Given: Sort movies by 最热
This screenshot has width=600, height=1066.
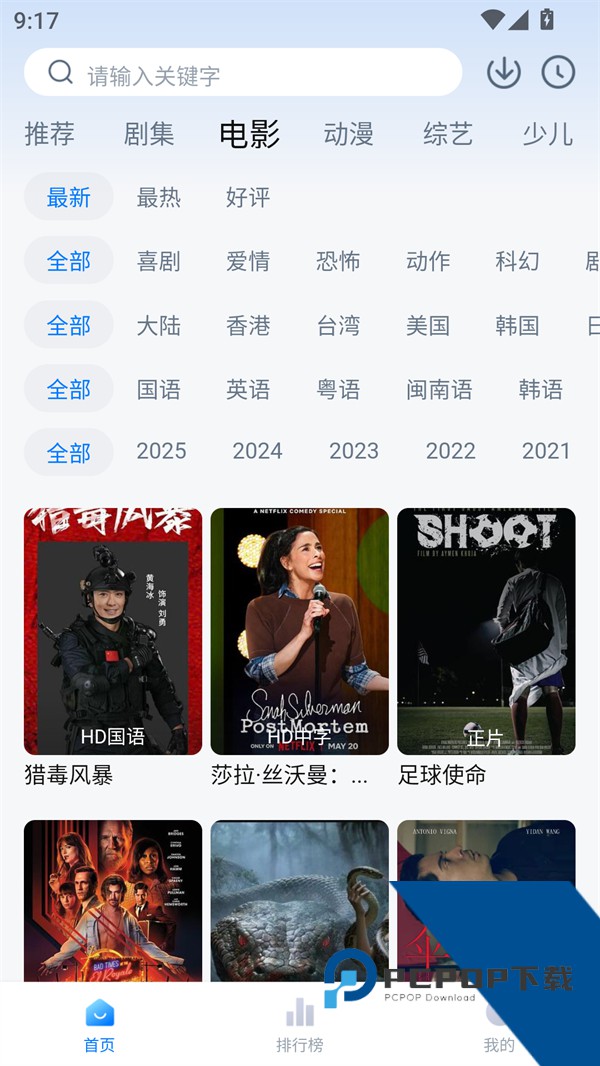Looking at the screenshot, I should tap(159, 197).
